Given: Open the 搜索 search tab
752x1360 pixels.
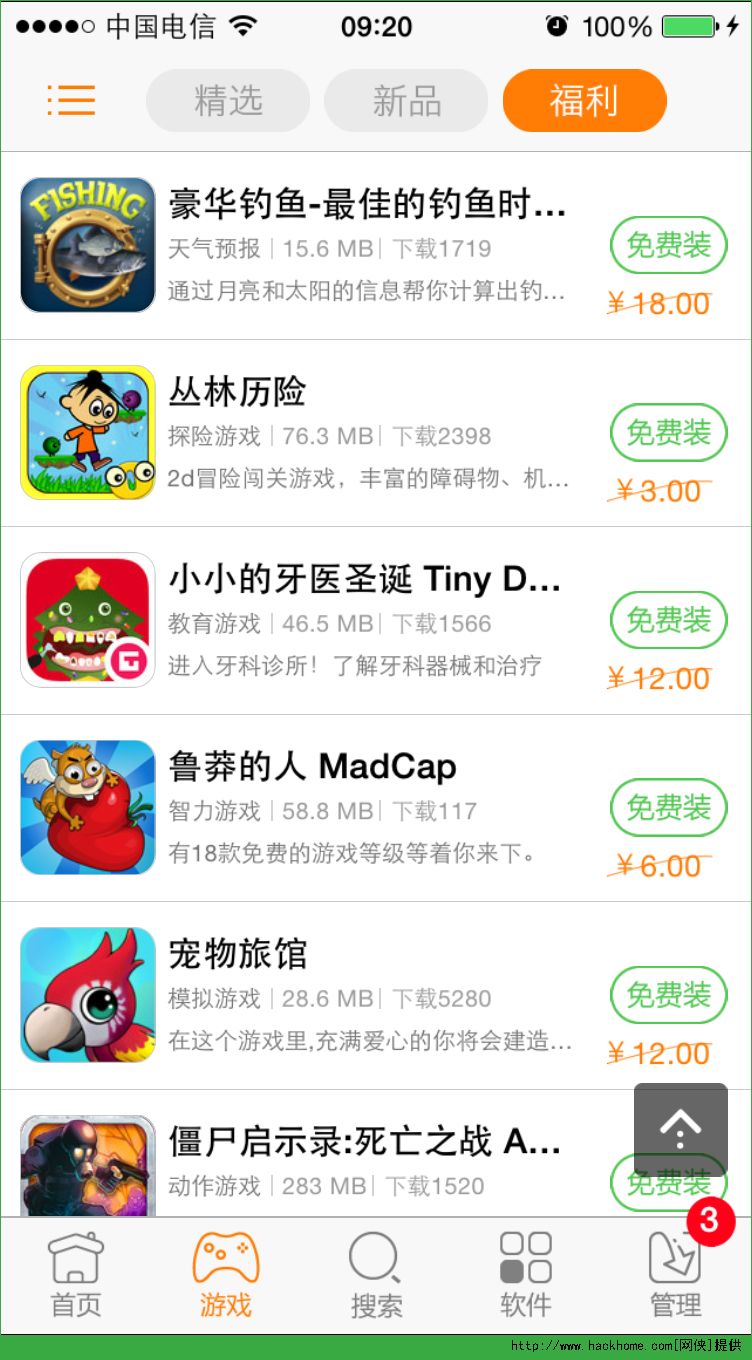Looking at the screenshot, I should point(376,1275).
